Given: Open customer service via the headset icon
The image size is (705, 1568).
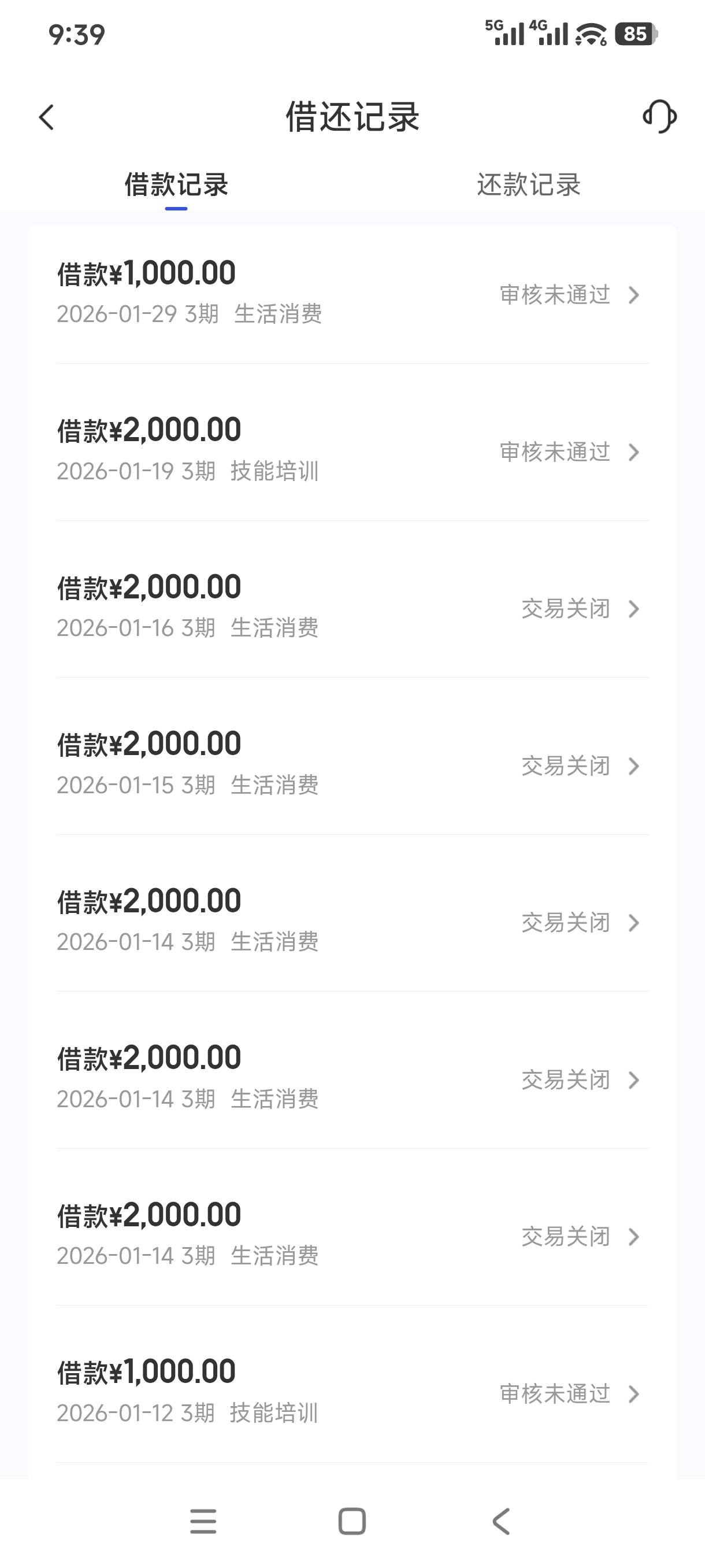Looking at the screenshot, I should point(659,116).
